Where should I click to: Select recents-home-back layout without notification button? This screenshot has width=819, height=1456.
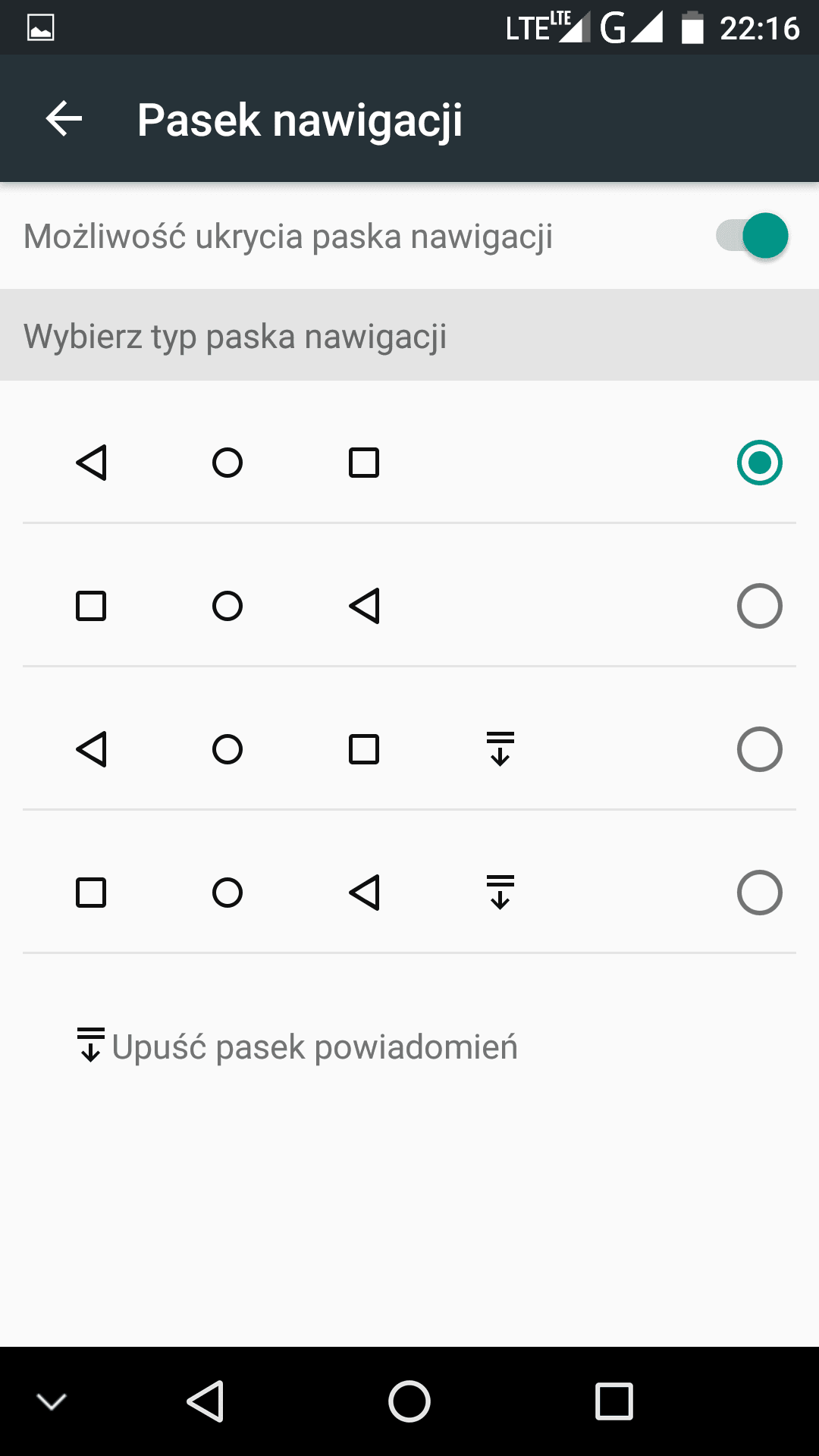tap(759, 606)
